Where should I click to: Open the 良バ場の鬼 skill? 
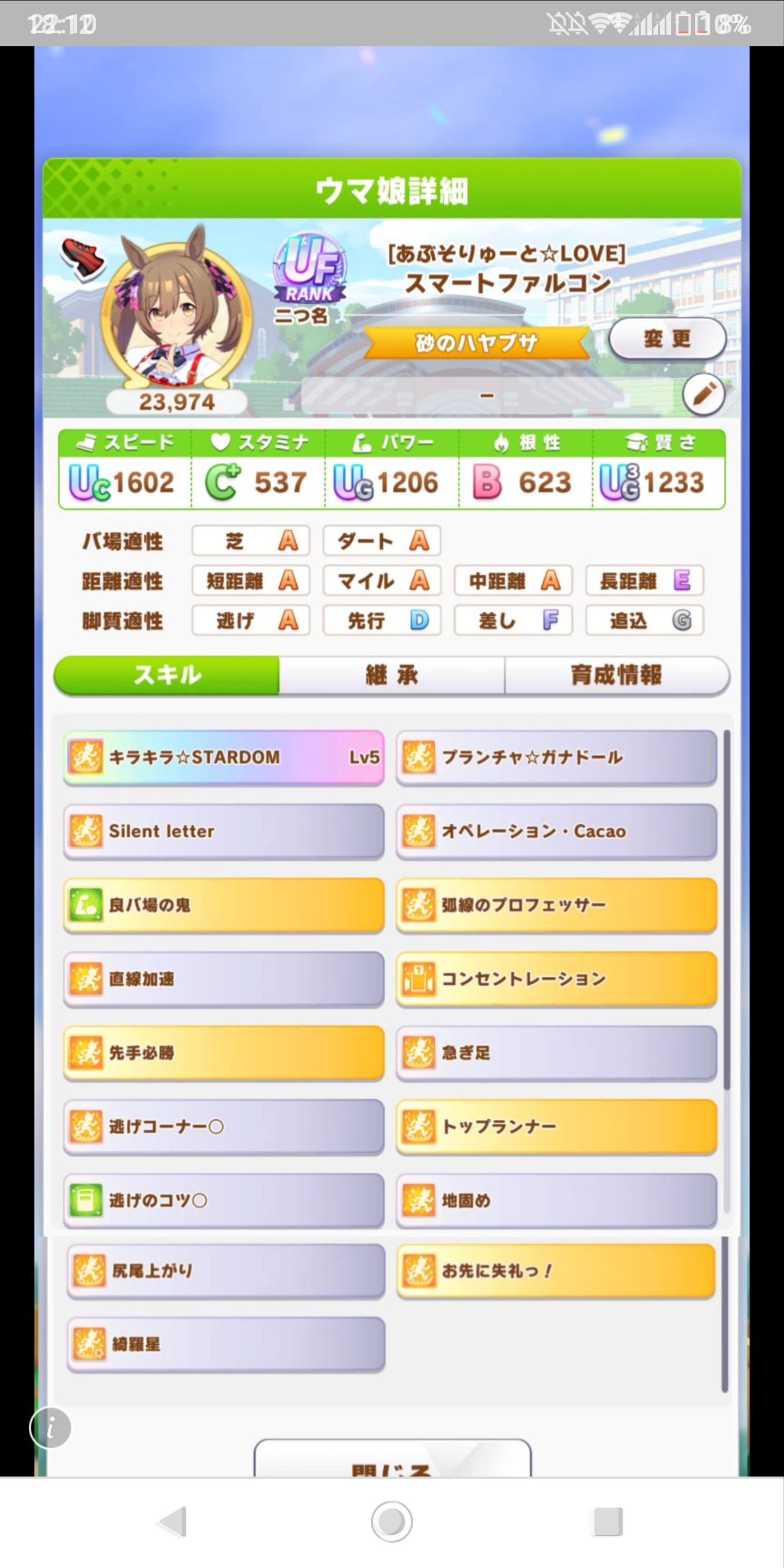(223, 905)
